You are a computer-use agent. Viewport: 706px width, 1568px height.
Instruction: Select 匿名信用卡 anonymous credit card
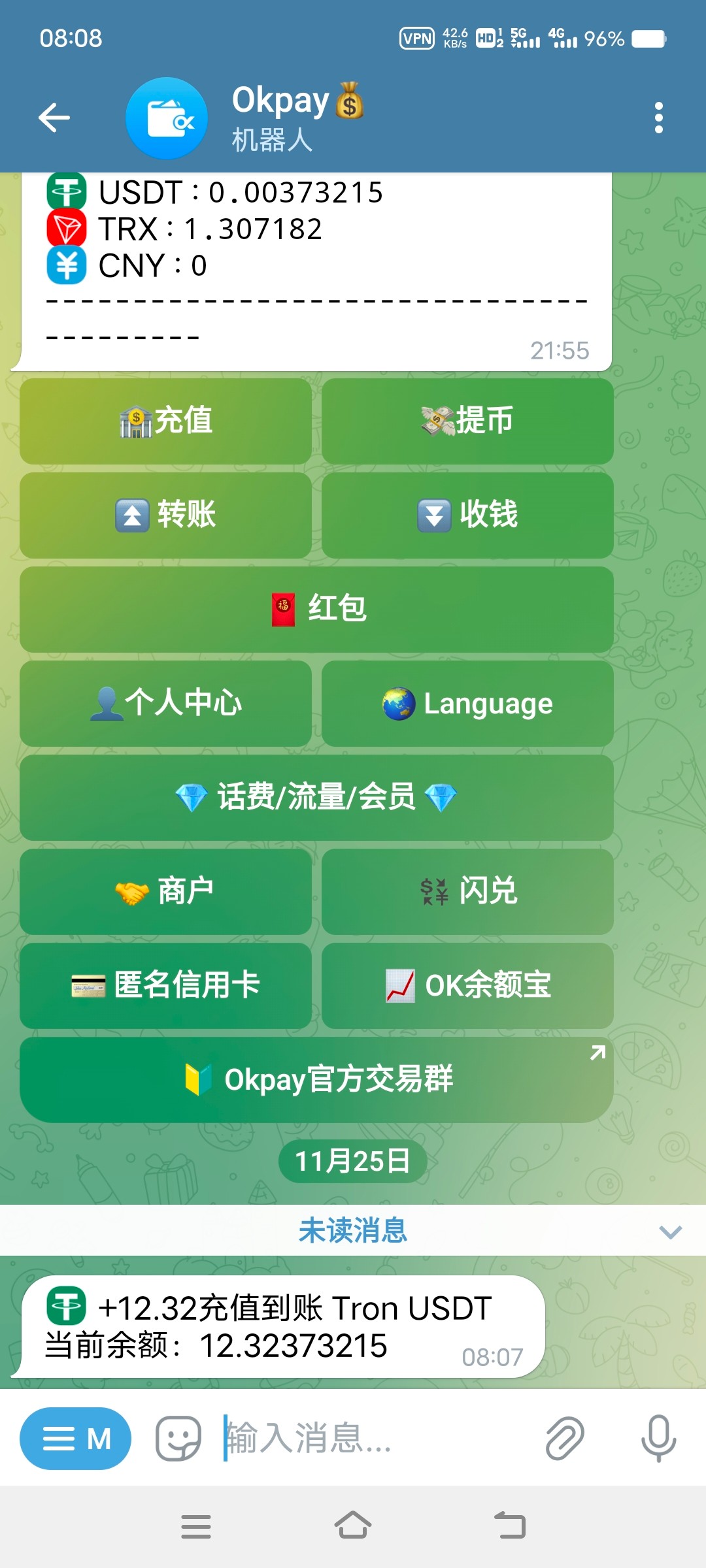[x=165, y=985]
